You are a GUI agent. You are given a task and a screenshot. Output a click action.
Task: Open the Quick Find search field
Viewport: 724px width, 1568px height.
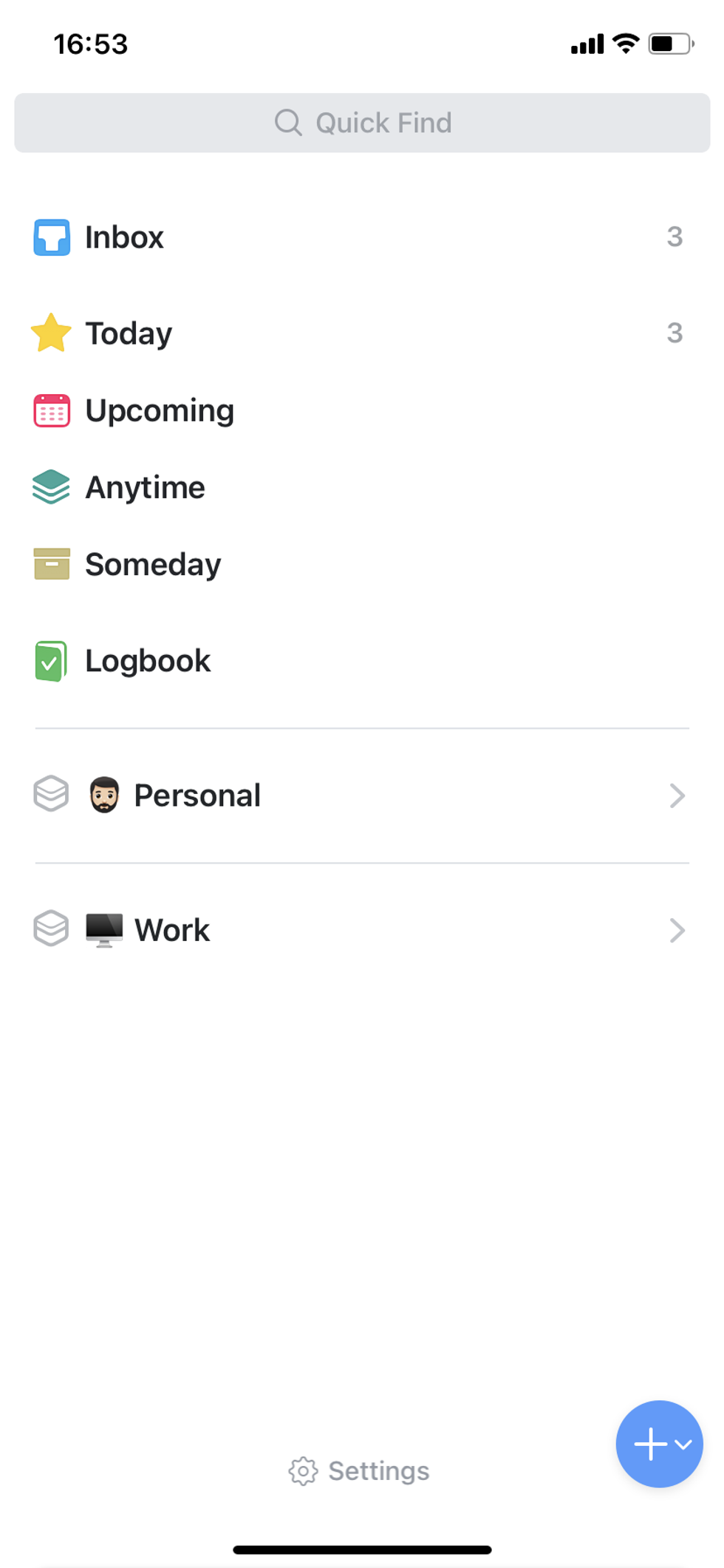pyautogui.click(x=362, y=123)
